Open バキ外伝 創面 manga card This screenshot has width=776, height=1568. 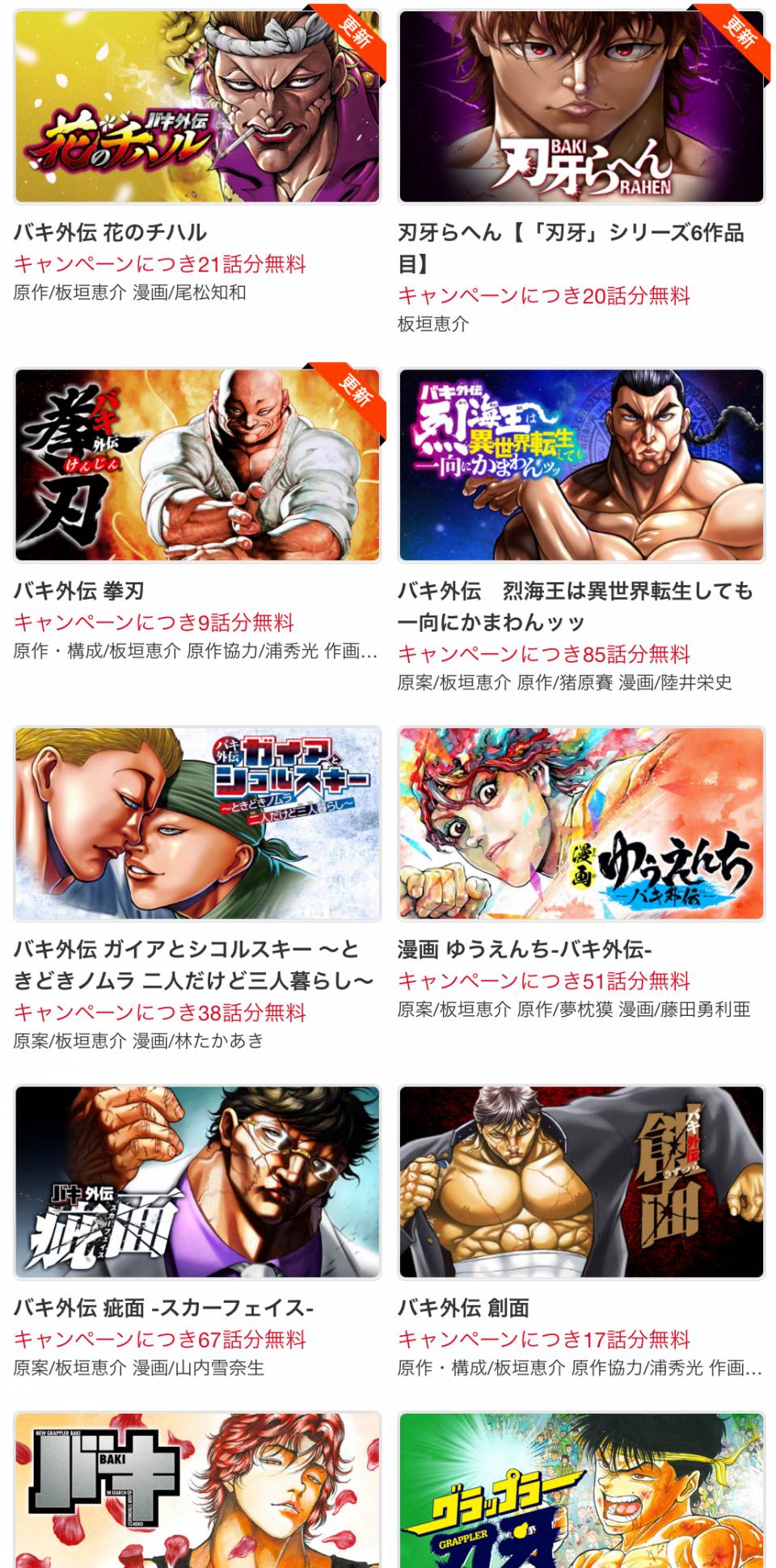580,1182
